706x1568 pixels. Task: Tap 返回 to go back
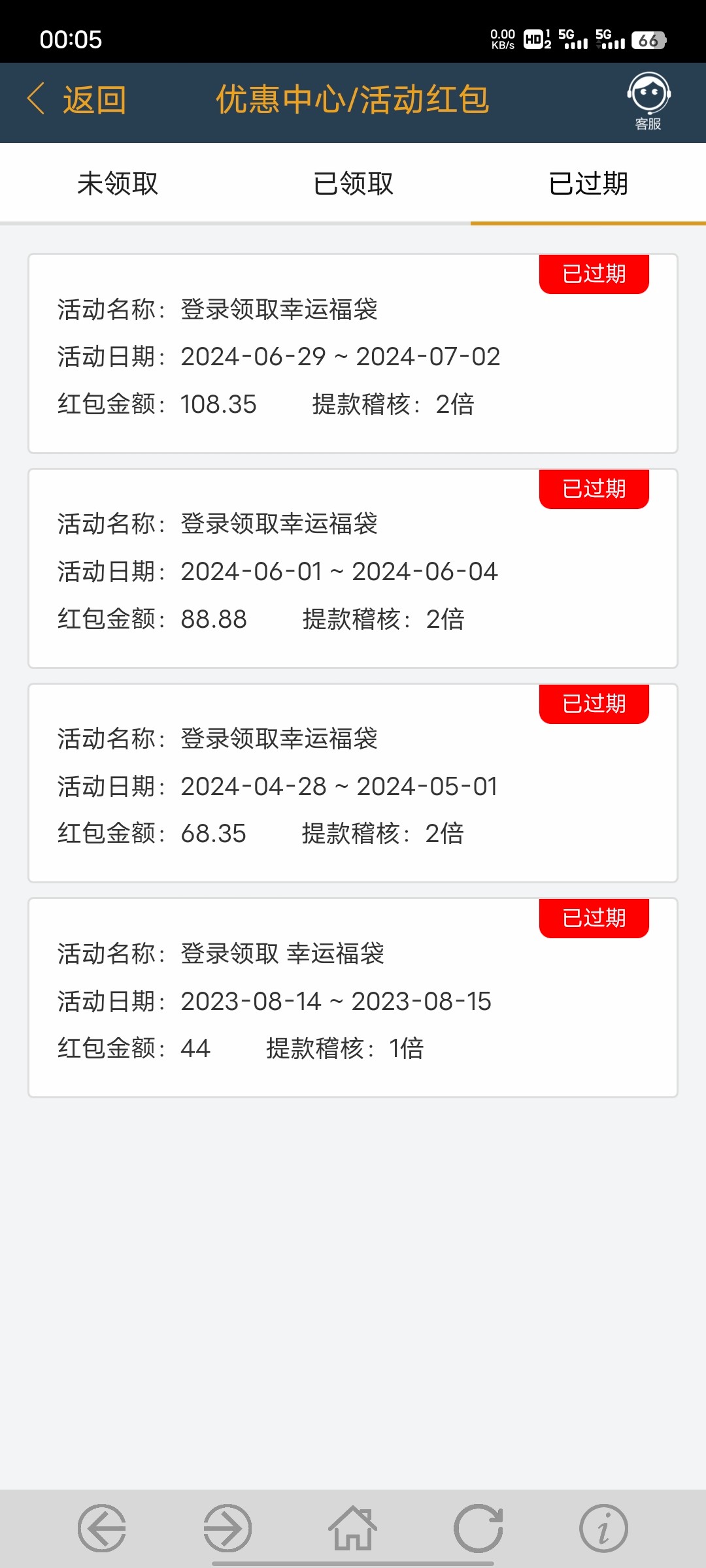tap(76, 100)
